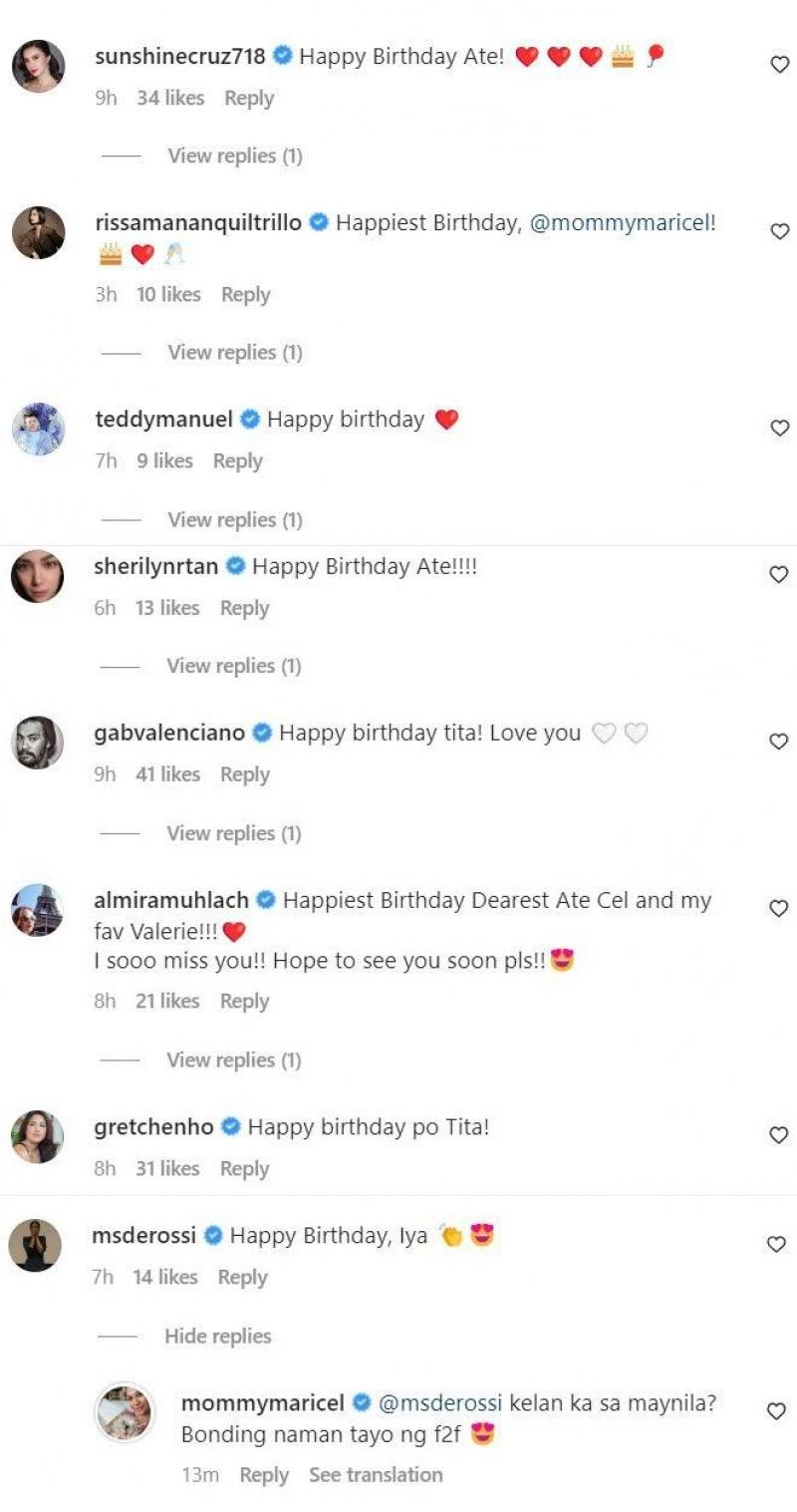Viewport: 797px width, 1512px height.
Task: View replies under gabvalenciano's comment
Action: click(x=233, y=833)
